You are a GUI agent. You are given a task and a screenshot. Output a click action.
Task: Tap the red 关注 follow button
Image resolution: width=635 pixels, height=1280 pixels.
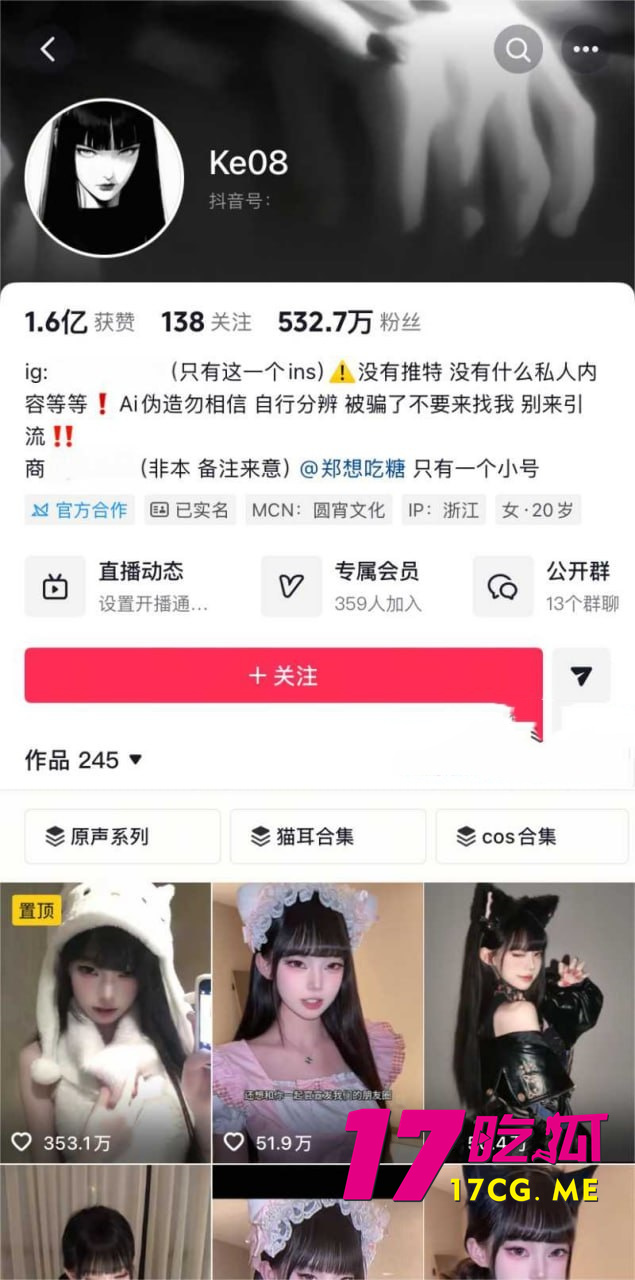(283, 675)
